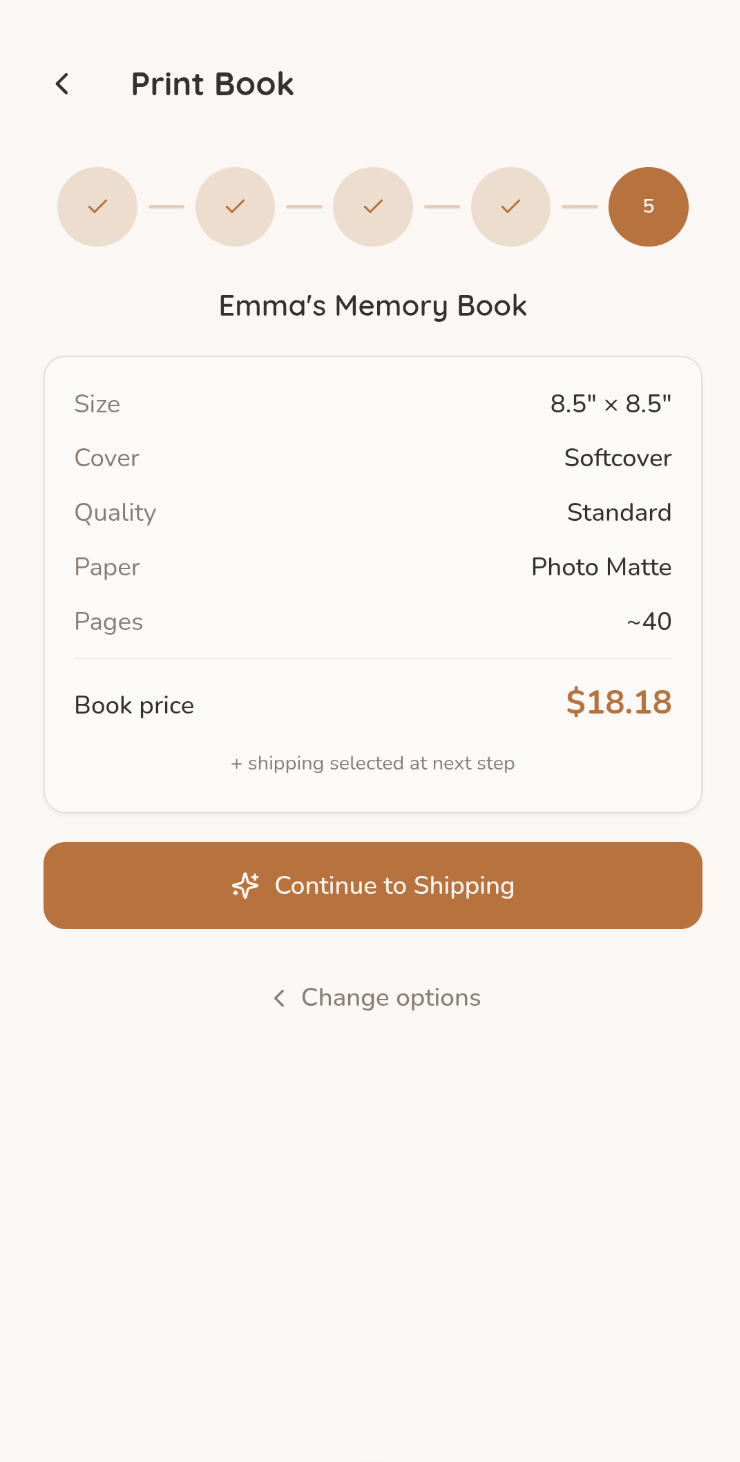The width and height of the screenshot is (740, 1462).
Task: Tap the Change options link
Action: coord(390,997)
